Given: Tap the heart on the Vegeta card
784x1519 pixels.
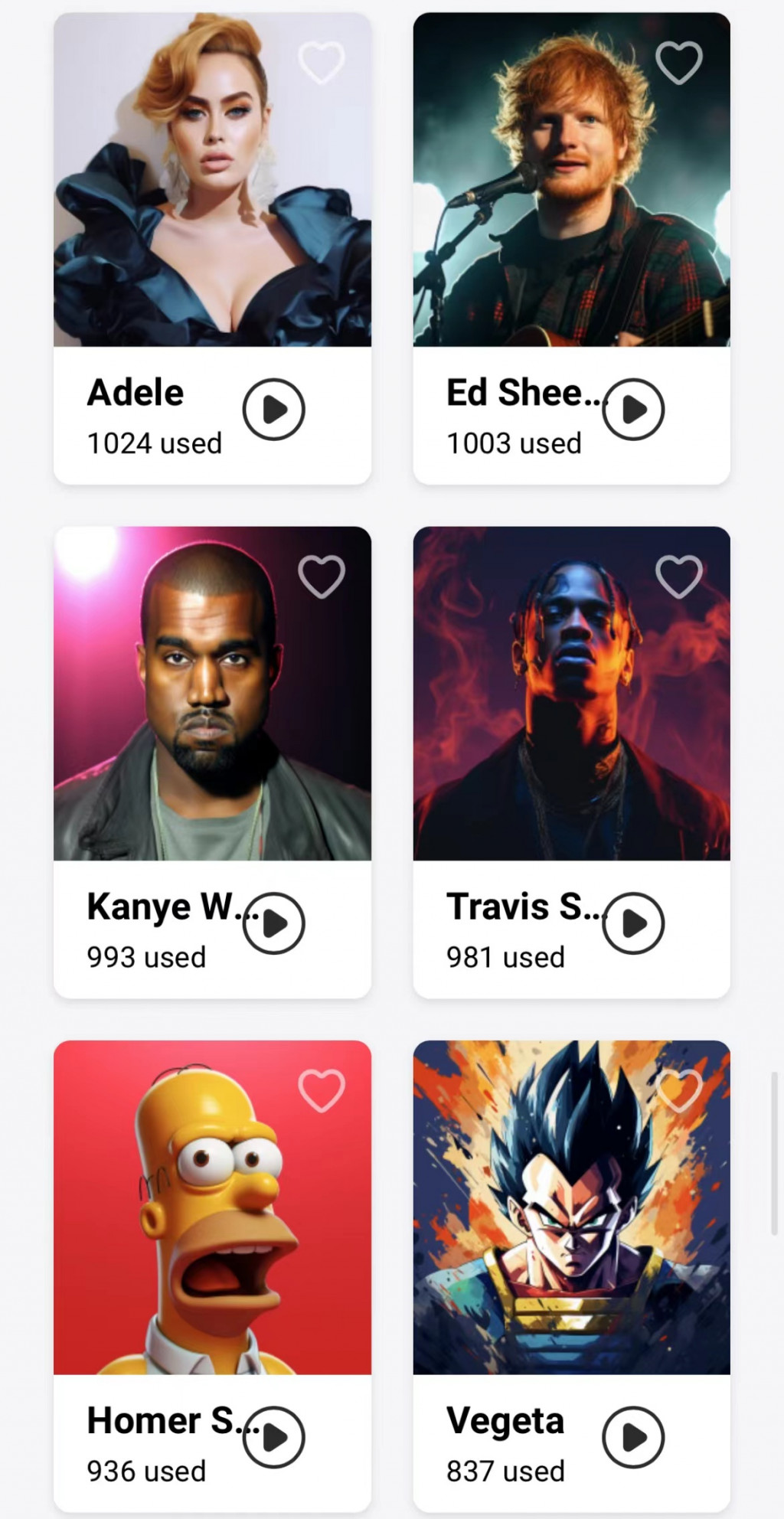Looking at the screenshot, I should click(x=679, y=1090).
